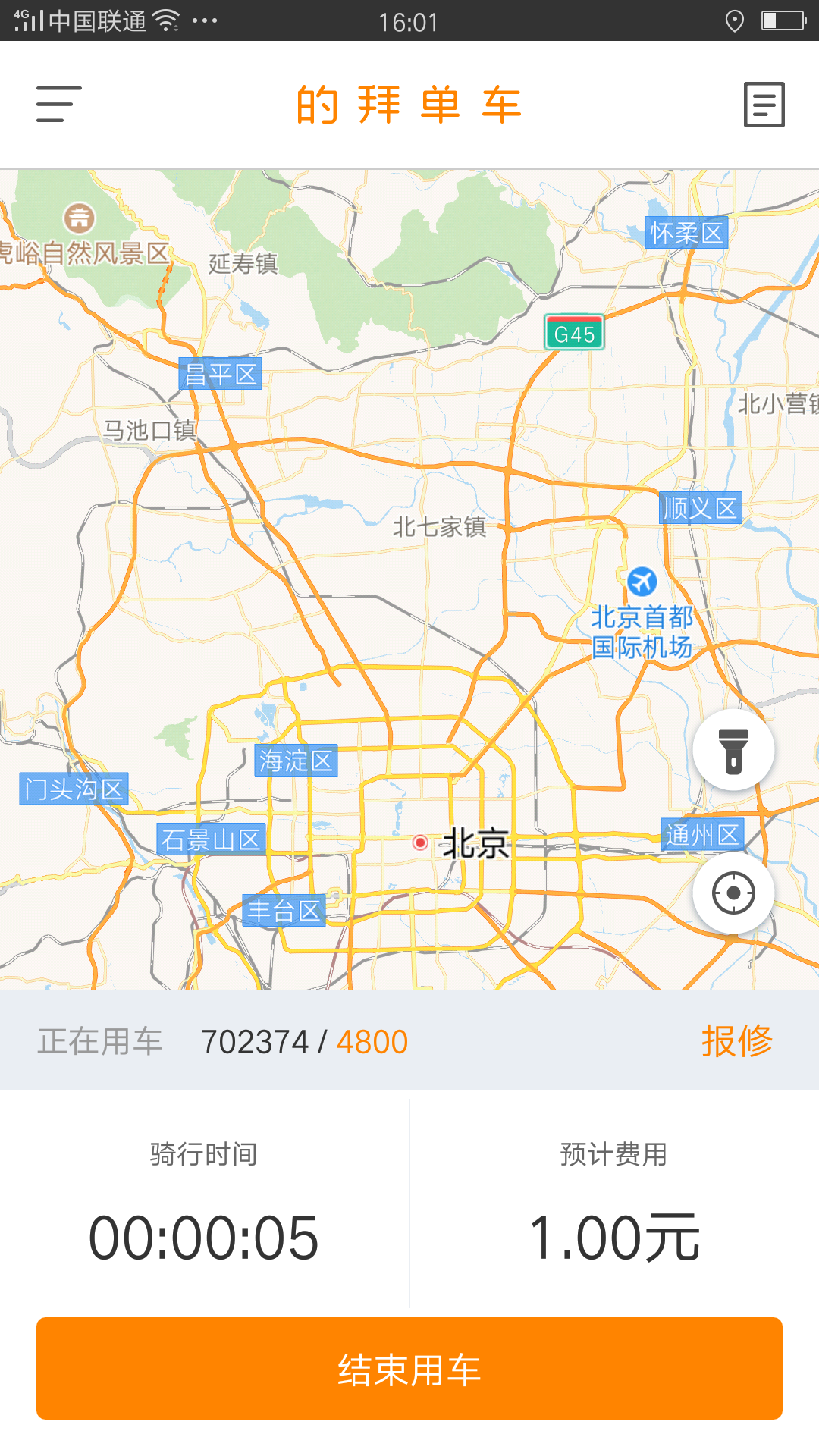Select the 怀柔区 district label
This screenshot has width=819, height=1456.
686,231
